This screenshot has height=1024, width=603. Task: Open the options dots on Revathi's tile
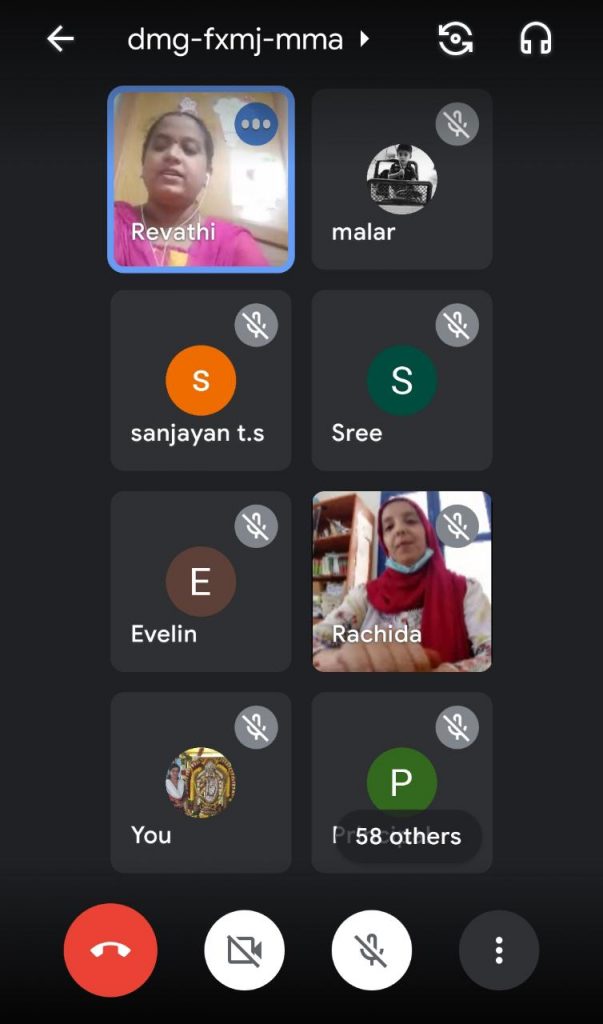(x=256, y=124)
